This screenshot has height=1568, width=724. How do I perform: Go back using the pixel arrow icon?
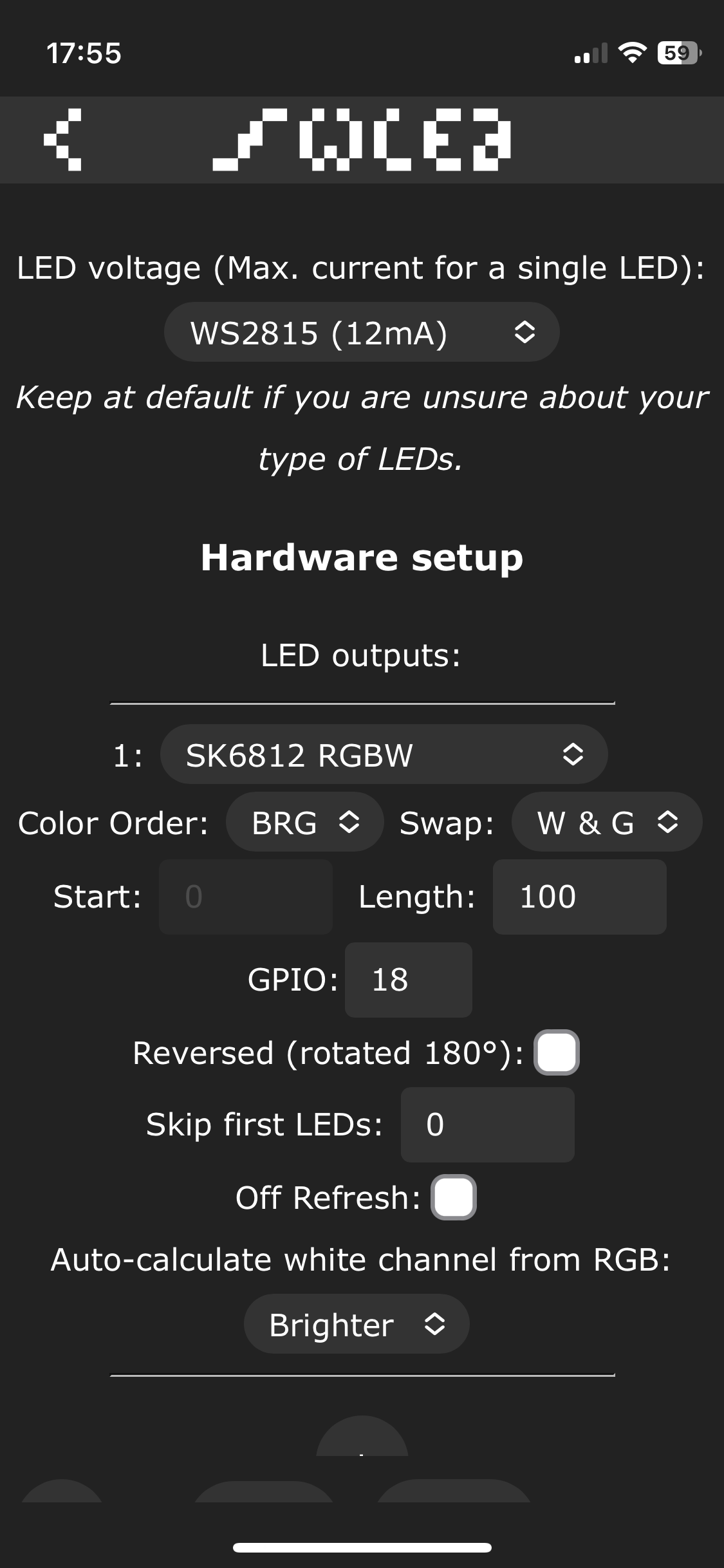(62, 140)
